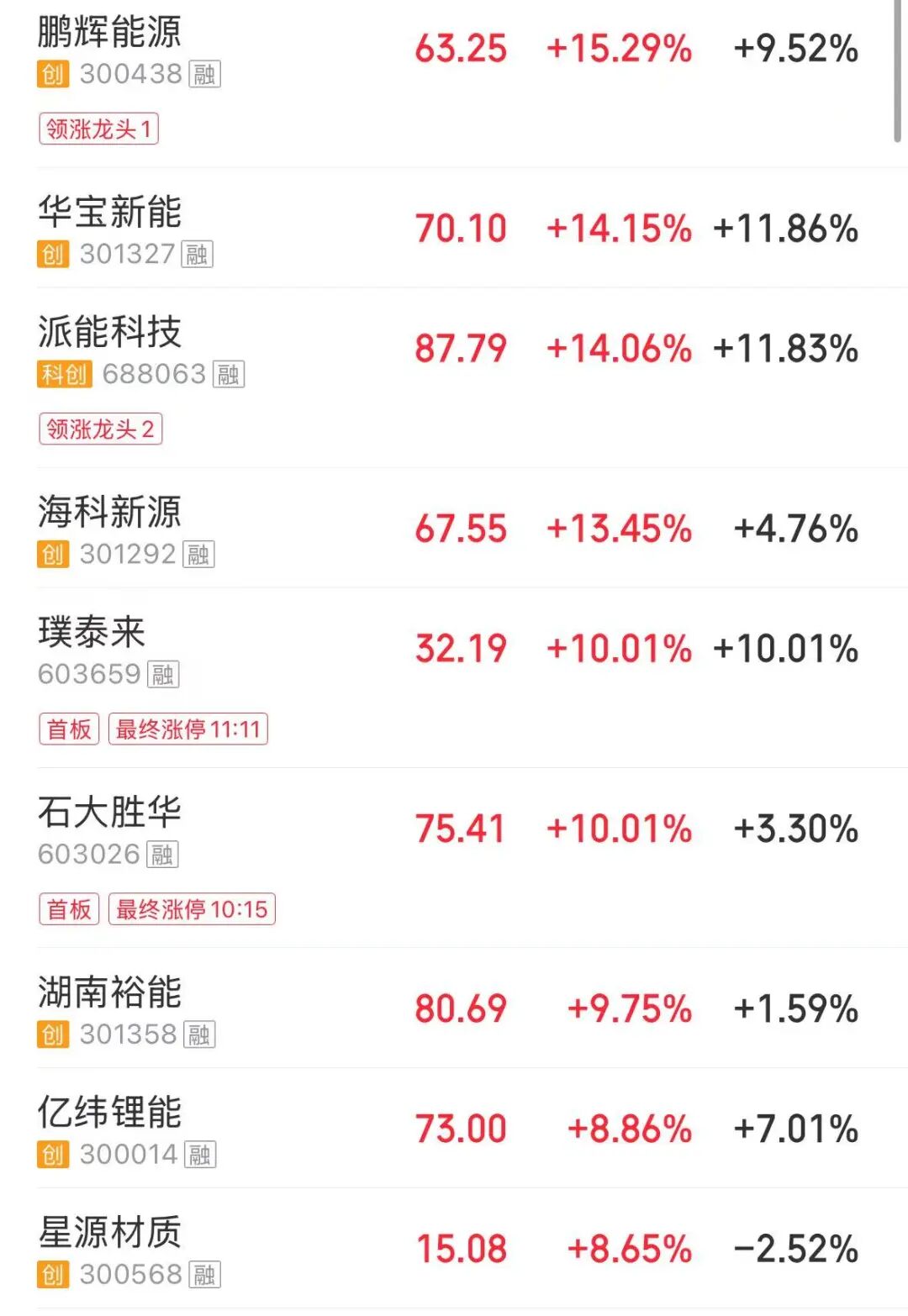View 湖南裕能 stock details
The height and width of the screenshot is (1316, 908).
pyautogui.click(x=109, y=992)
